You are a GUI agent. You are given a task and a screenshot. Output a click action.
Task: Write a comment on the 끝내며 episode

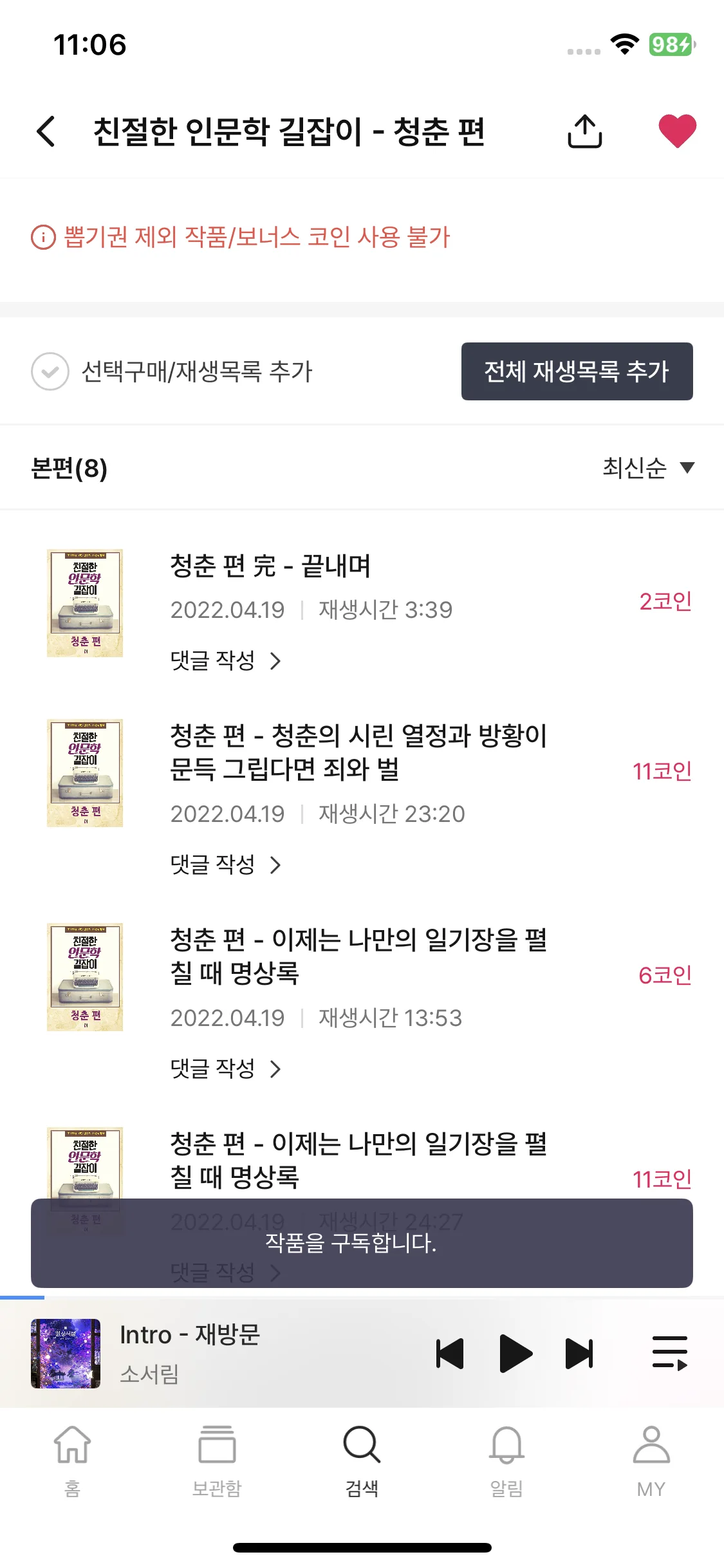[225, 660]
